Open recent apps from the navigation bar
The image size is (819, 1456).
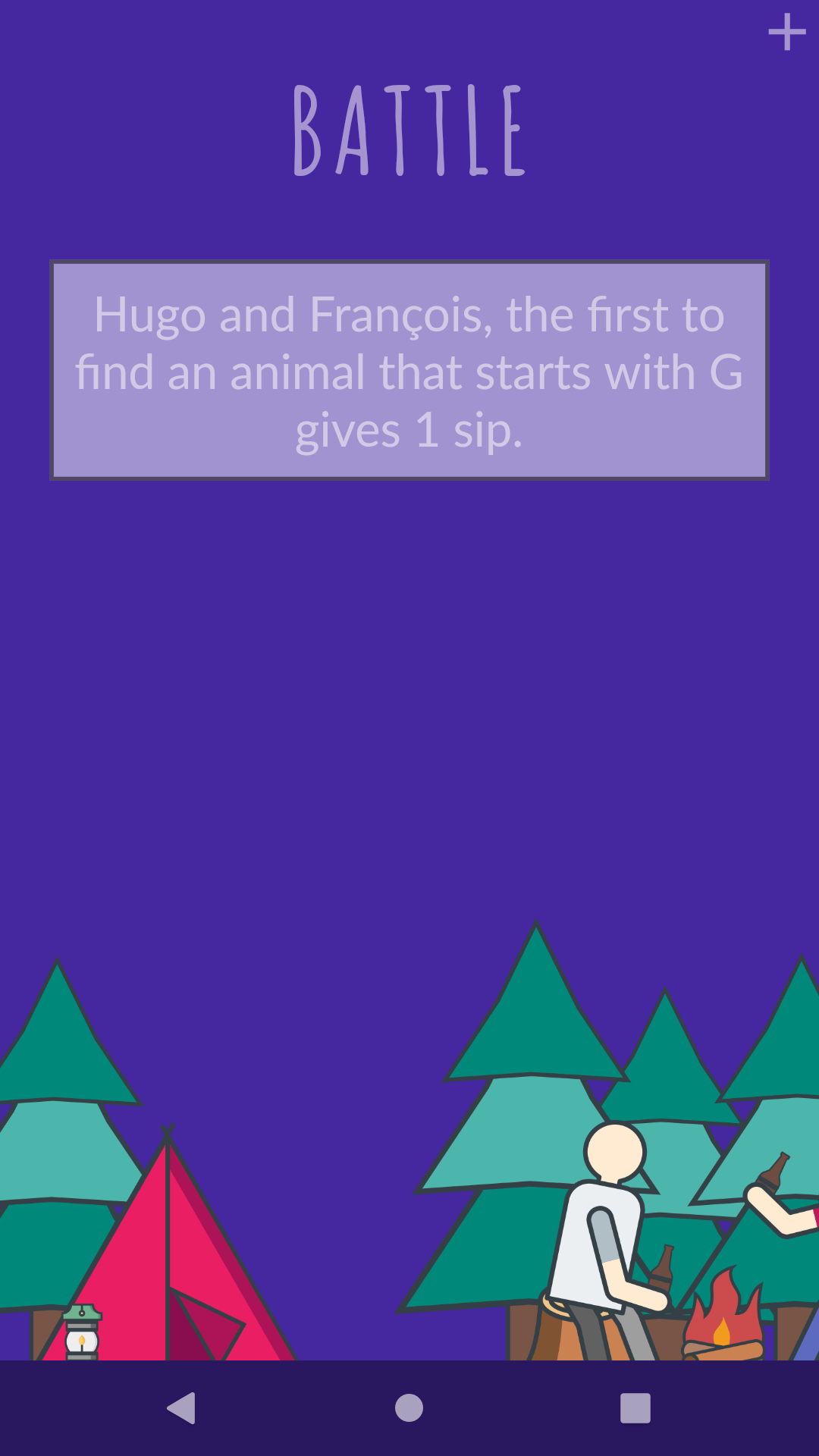[x=635, y=1408]
